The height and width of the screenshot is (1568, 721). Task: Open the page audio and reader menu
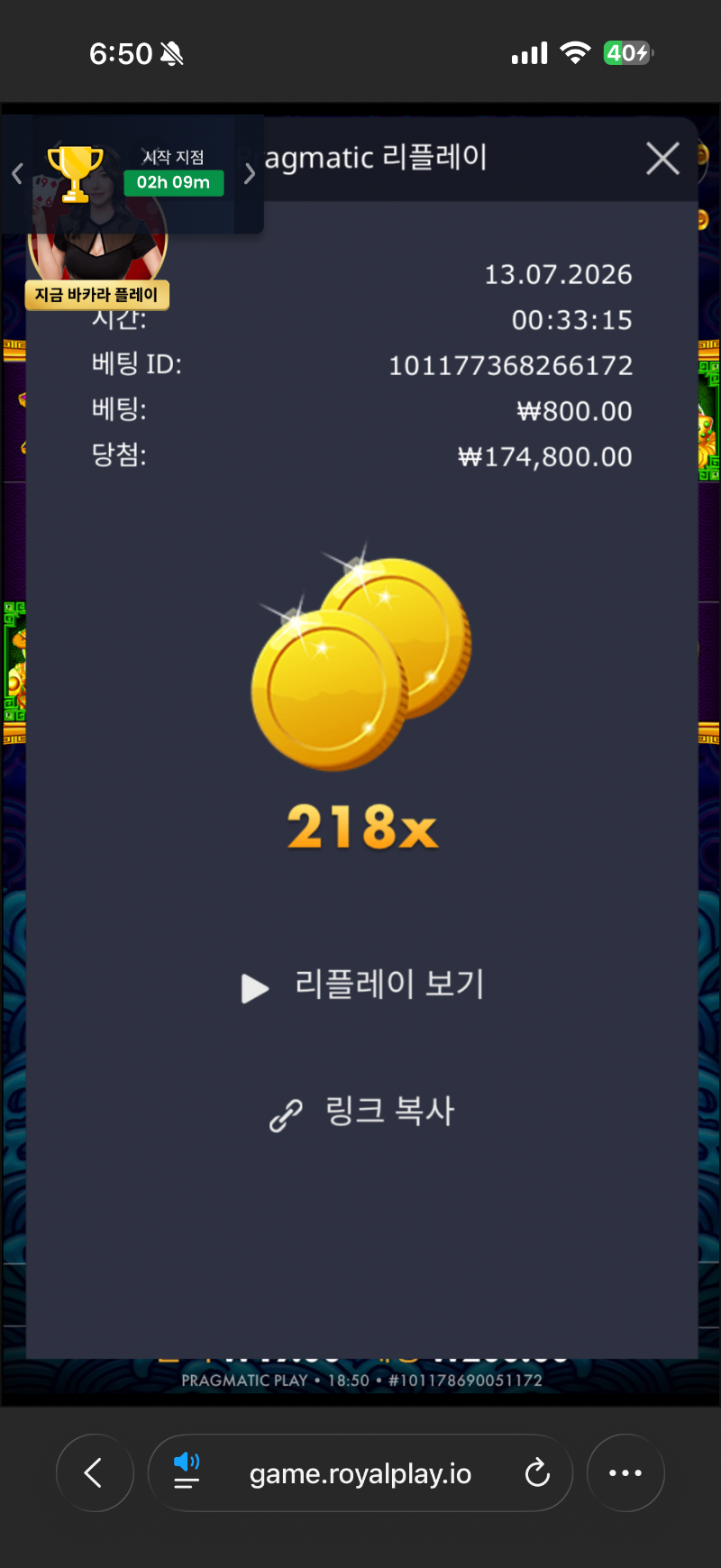[187, 1472]
